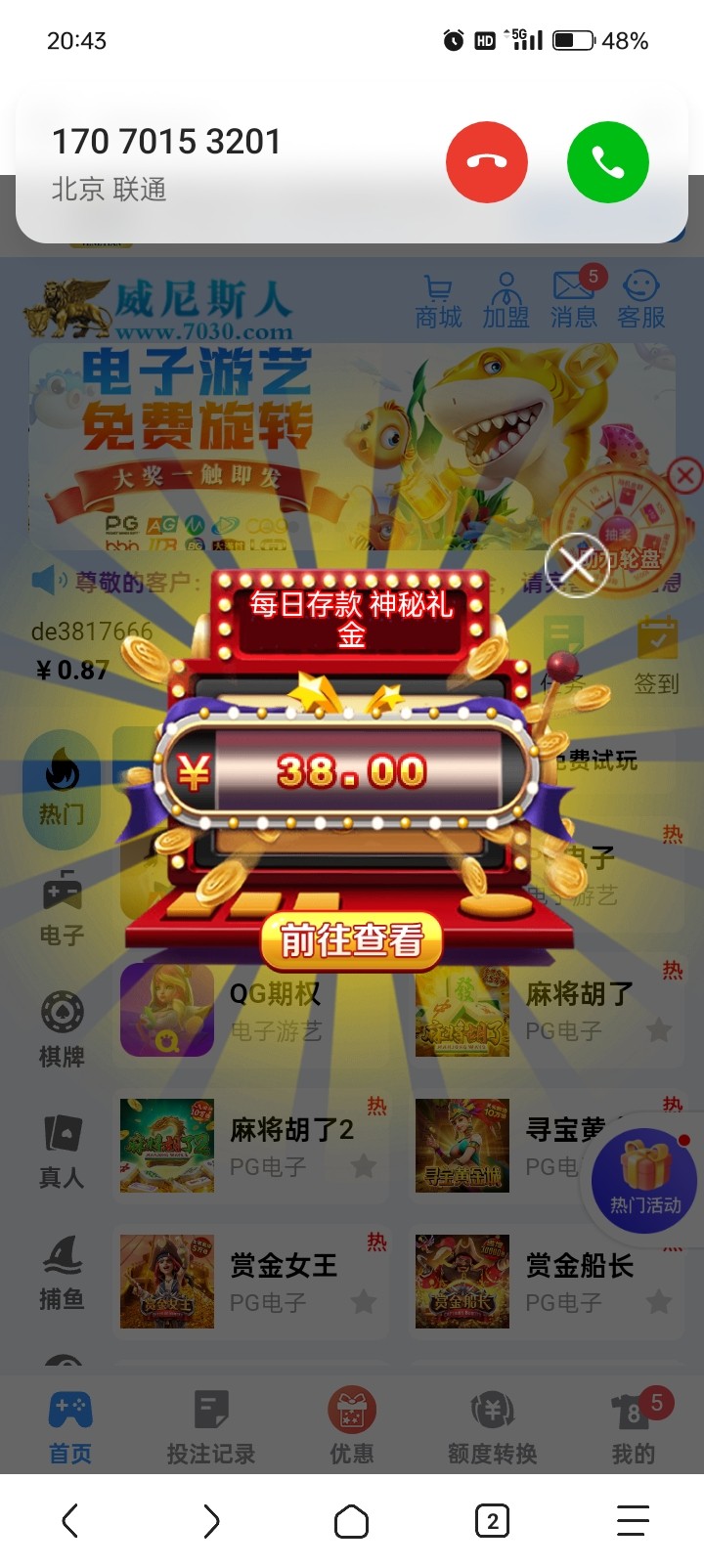Answer the incoming call
Viewport: 704px width, 1568px height.
tap(608, 162)
